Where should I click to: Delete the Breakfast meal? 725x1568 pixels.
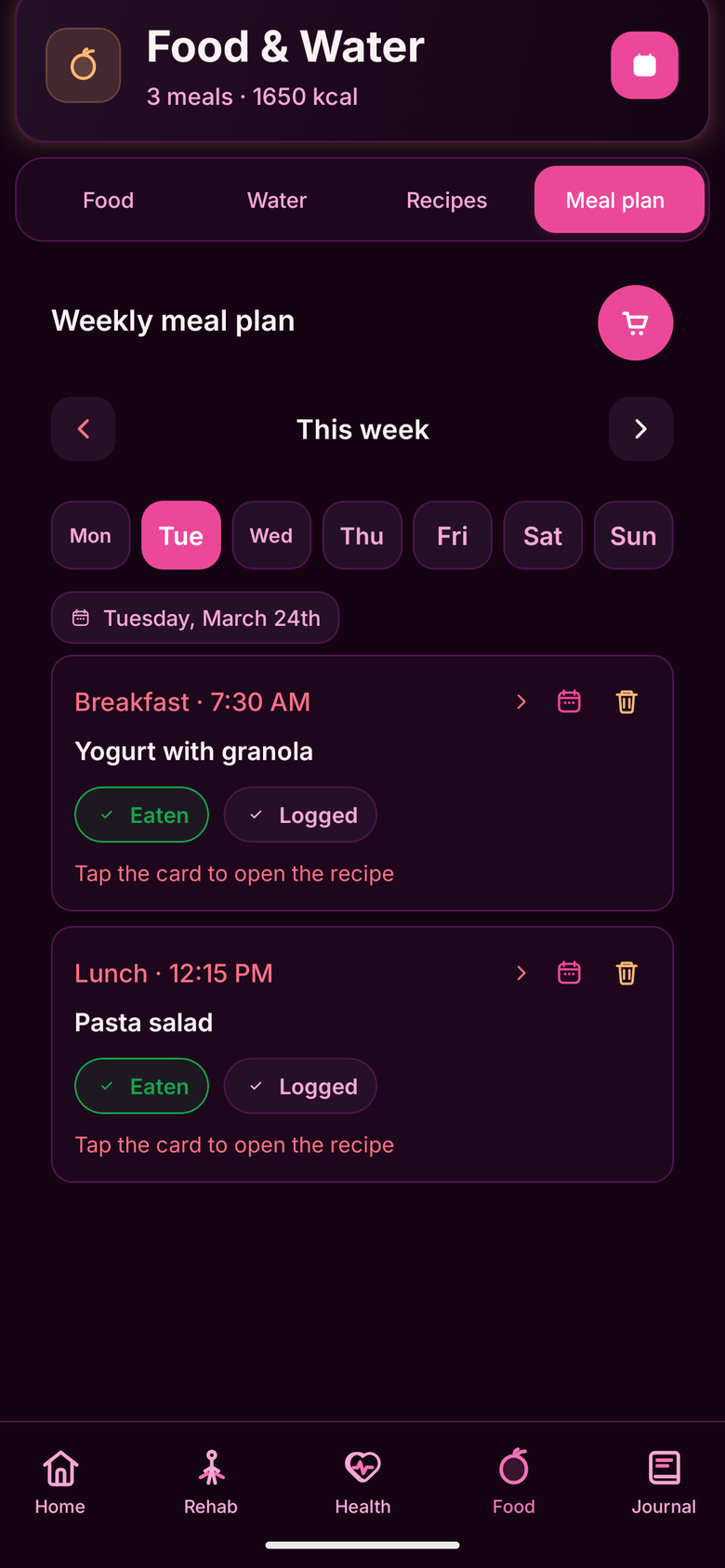click(x=626, y=702)
